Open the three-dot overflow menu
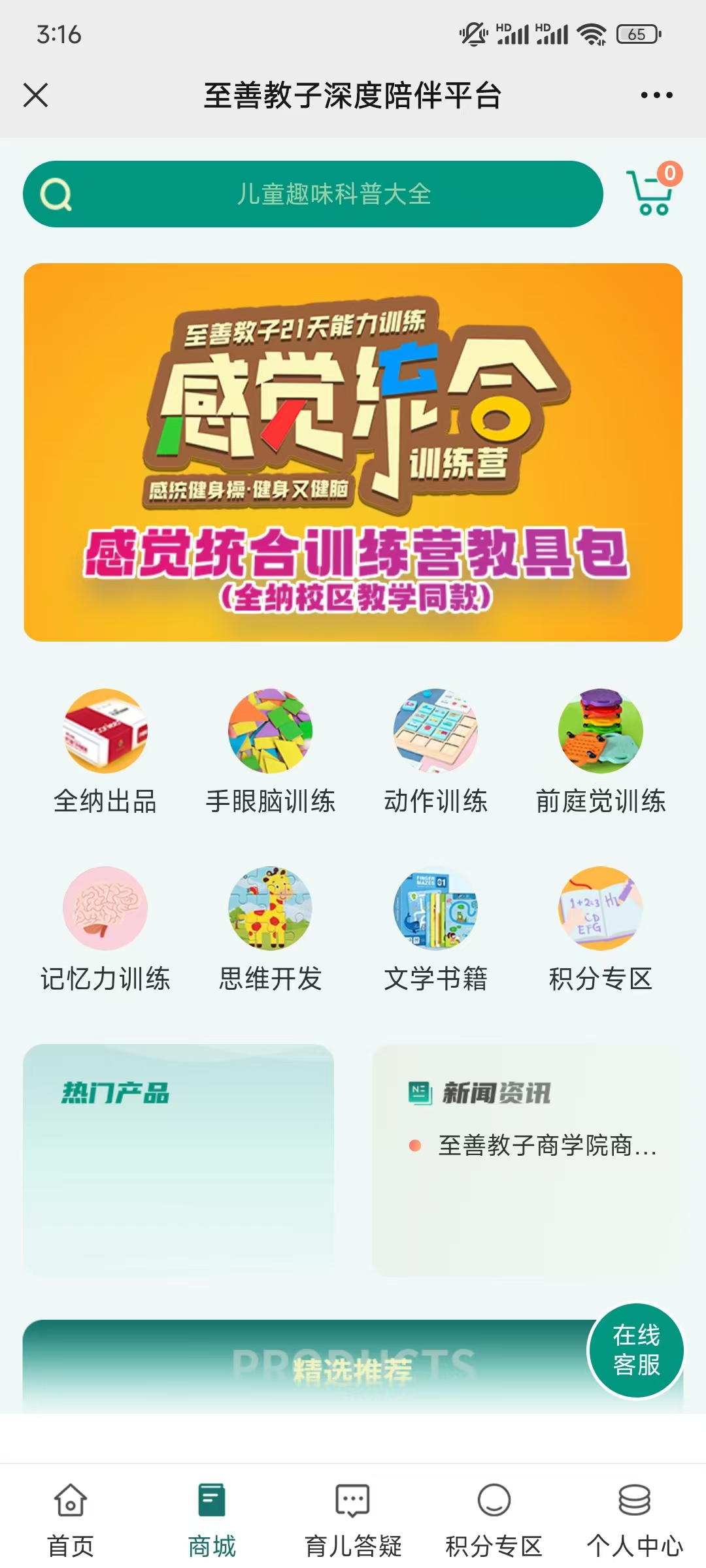 click(x=656, y=95)
